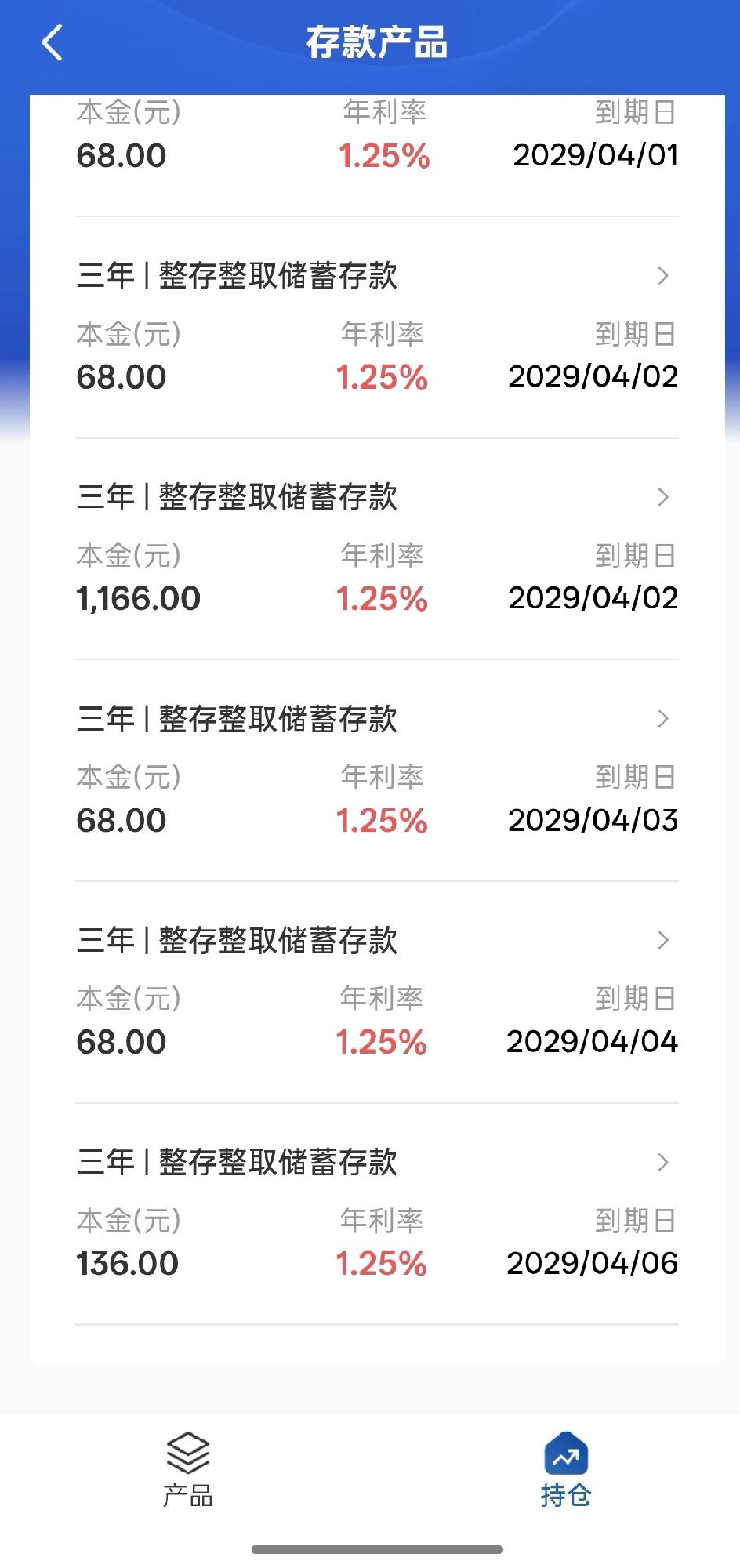
Task: Tap the 持仓 home-chart icon in bottom bar
Action: (x=566, y=1454)
